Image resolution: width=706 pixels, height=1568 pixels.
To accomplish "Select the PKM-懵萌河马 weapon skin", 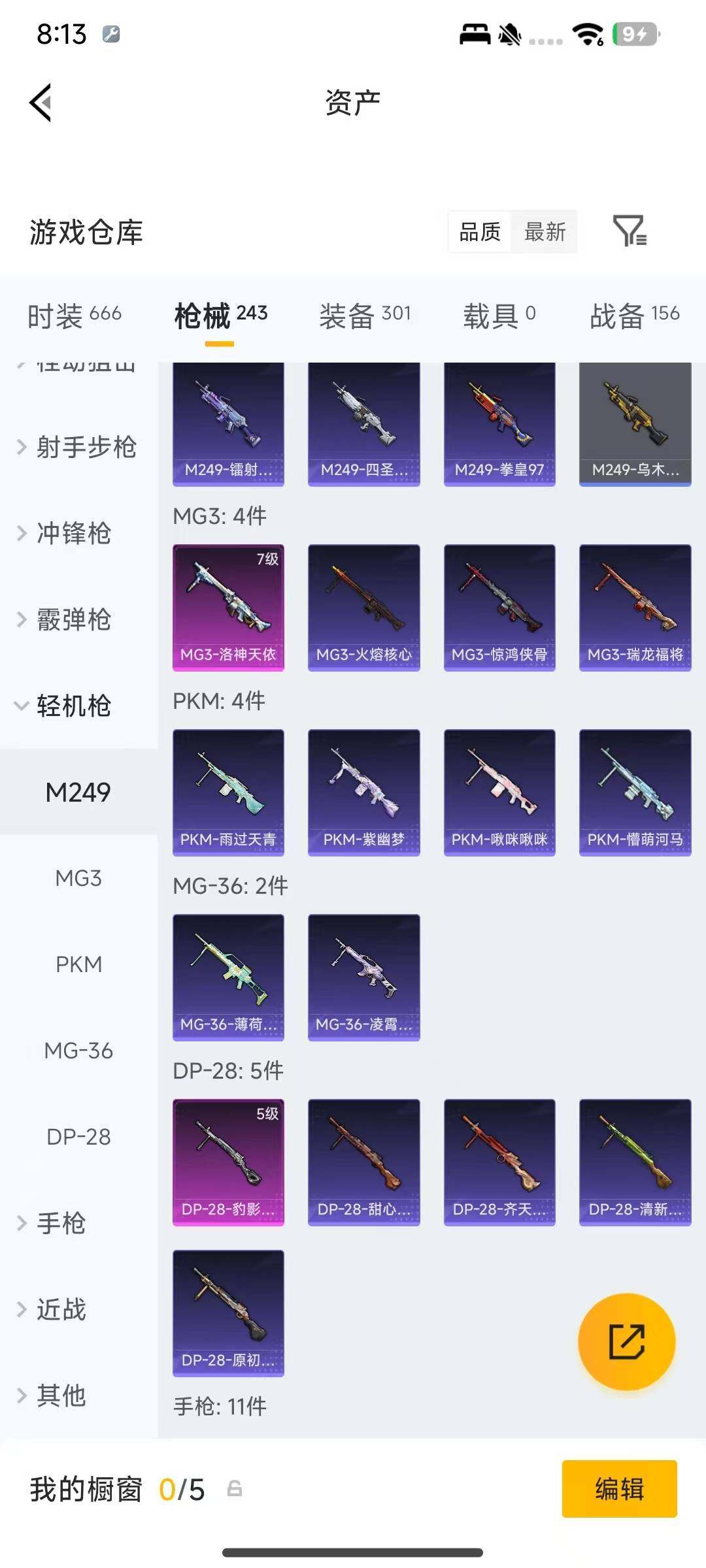I will click(635, 792).
